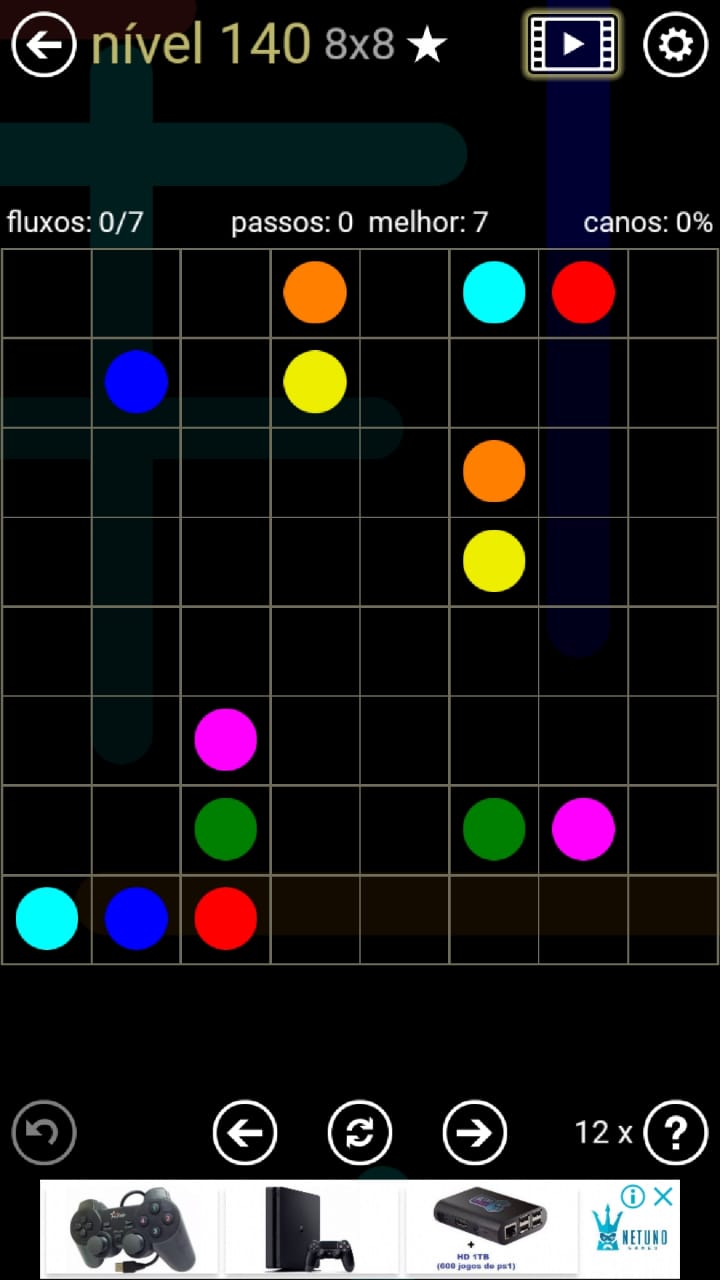Image resolution: width=720 pixels, height=1280 pixels.
Task: Restart the current level
Action: click(x=360, y=1132)
